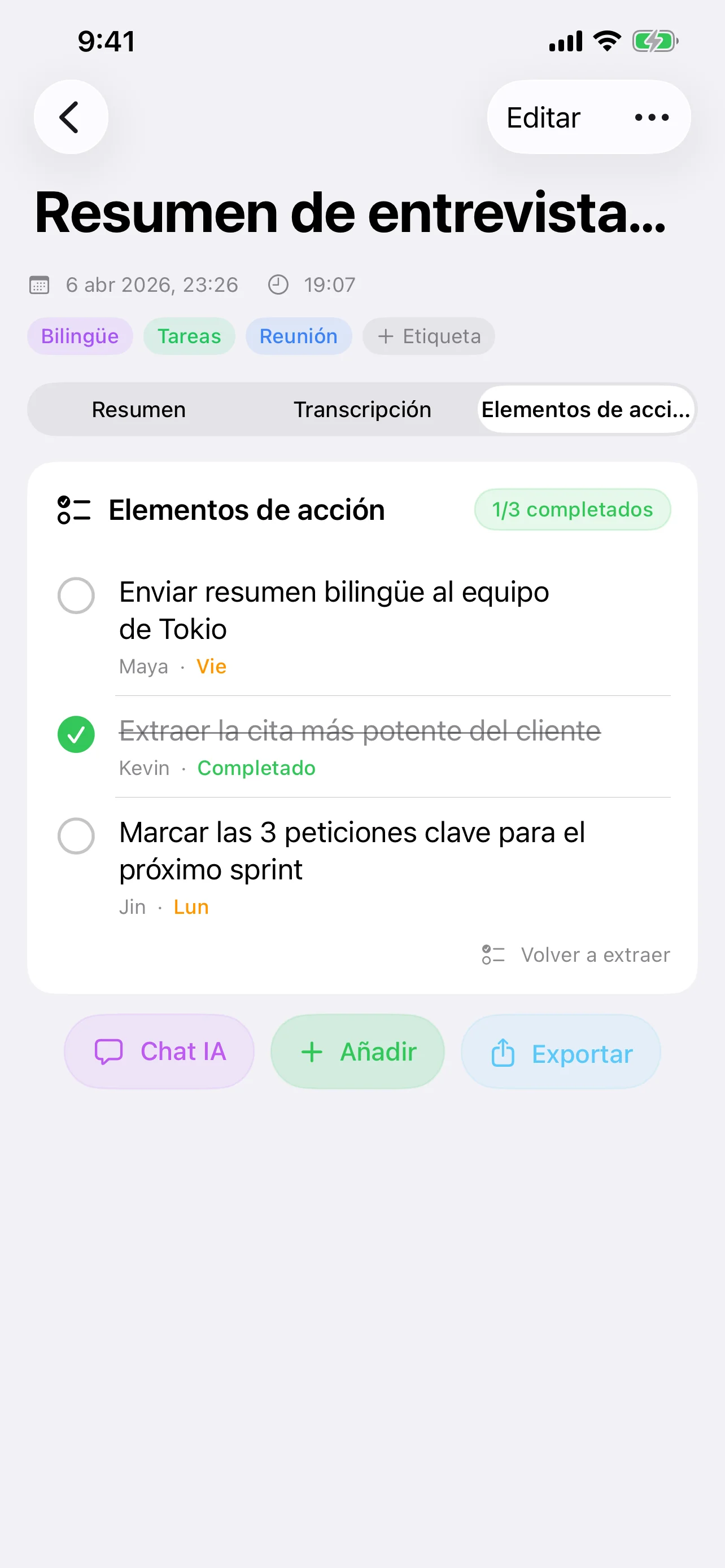Check off the sprint petitions task
The height and width of the screenshot is (1568, 725).
(x=76, y=837)
